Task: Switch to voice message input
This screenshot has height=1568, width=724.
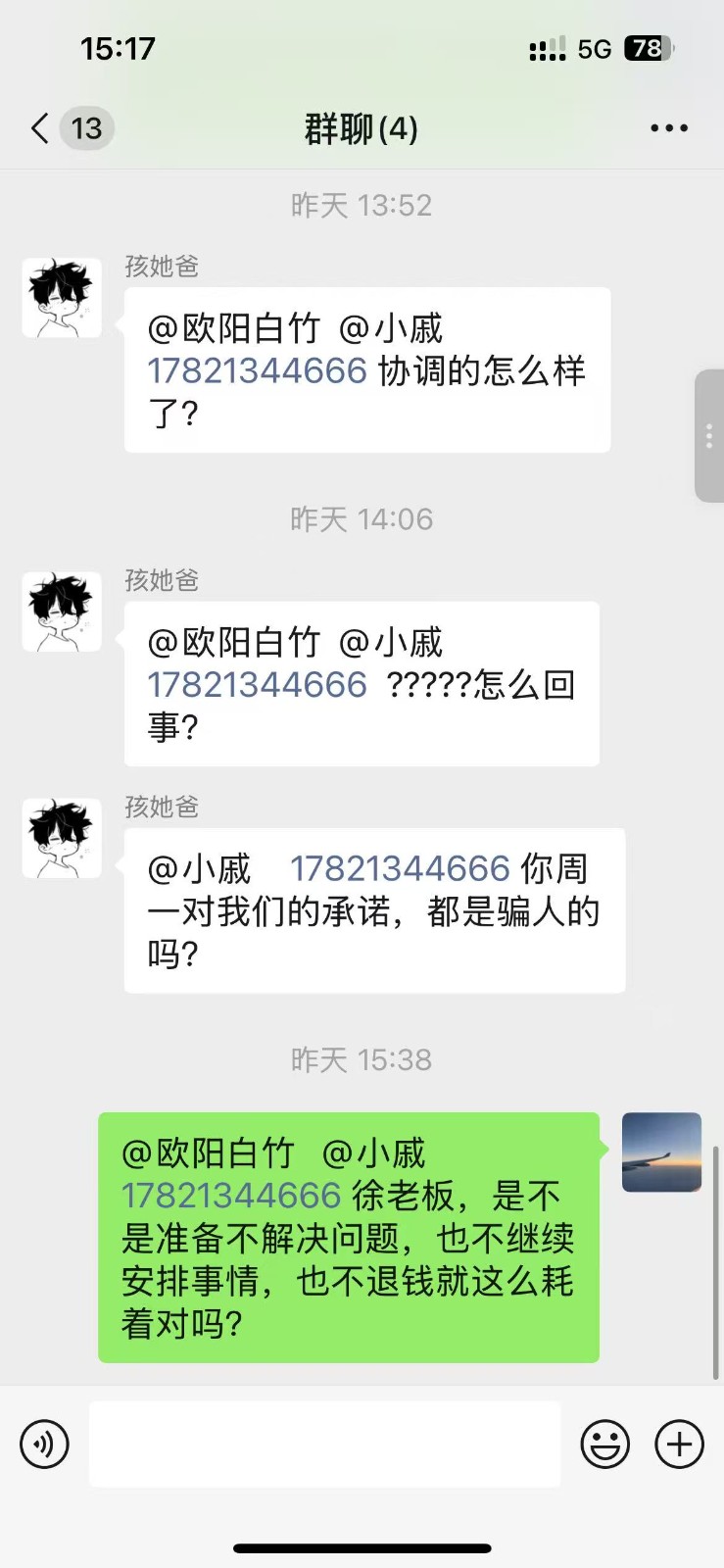Action: pyautogui.click(x=45, y=1444)
